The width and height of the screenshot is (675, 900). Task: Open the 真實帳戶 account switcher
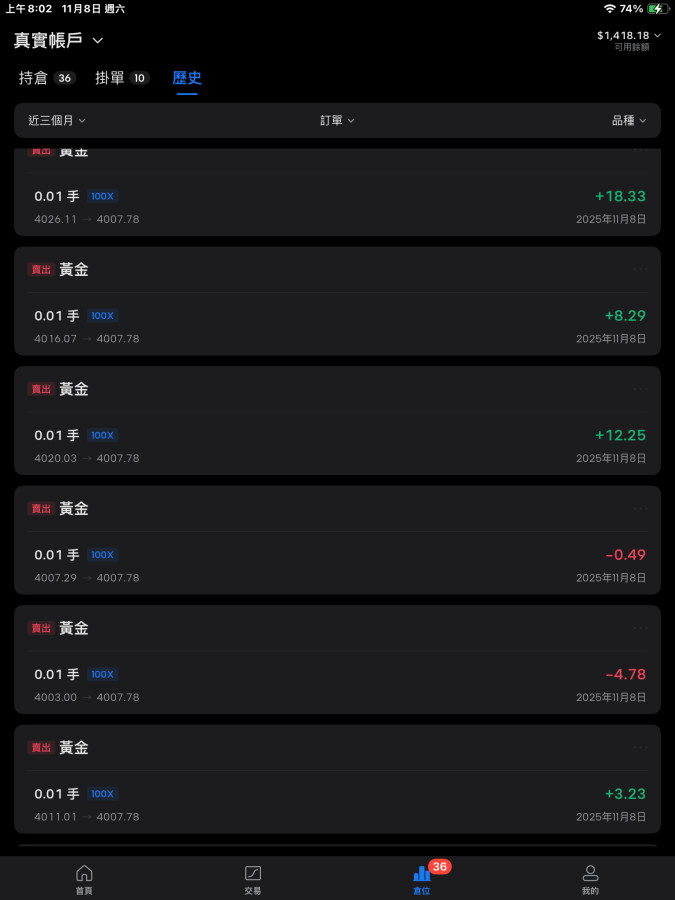[x=58, y=40]
